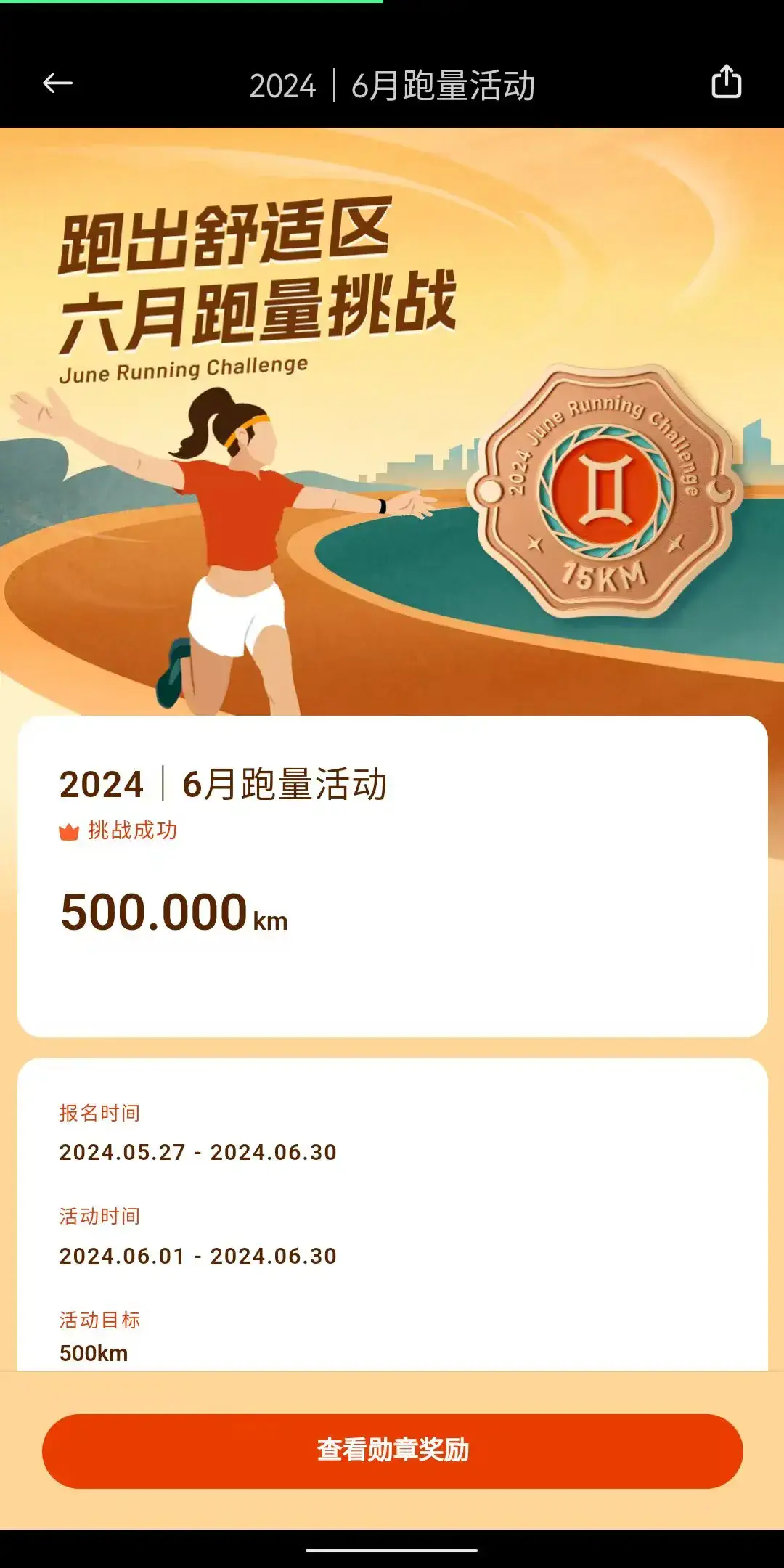Share the June running challenge page
Viewport: 784px width, 1568px height.
[x=726, y=81]
